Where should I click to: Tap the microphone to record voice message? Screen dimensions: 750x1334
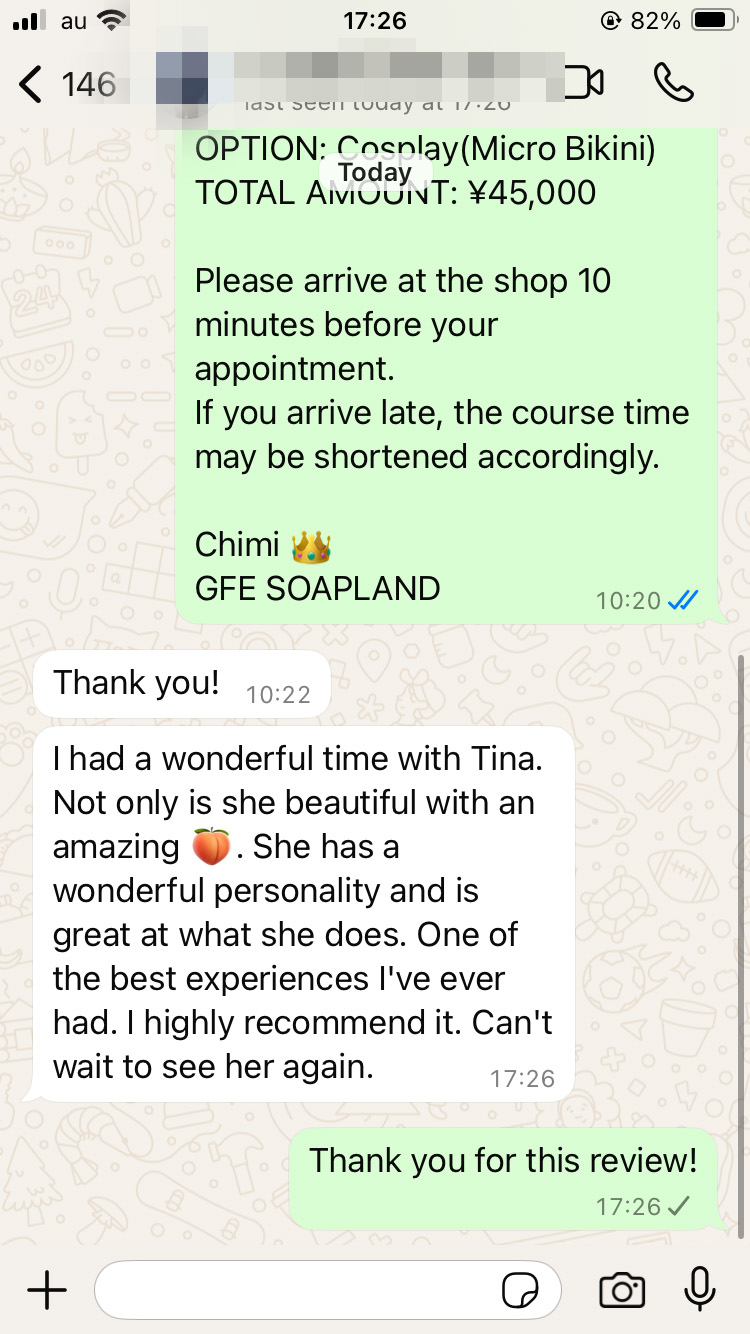pos(699,1290)
